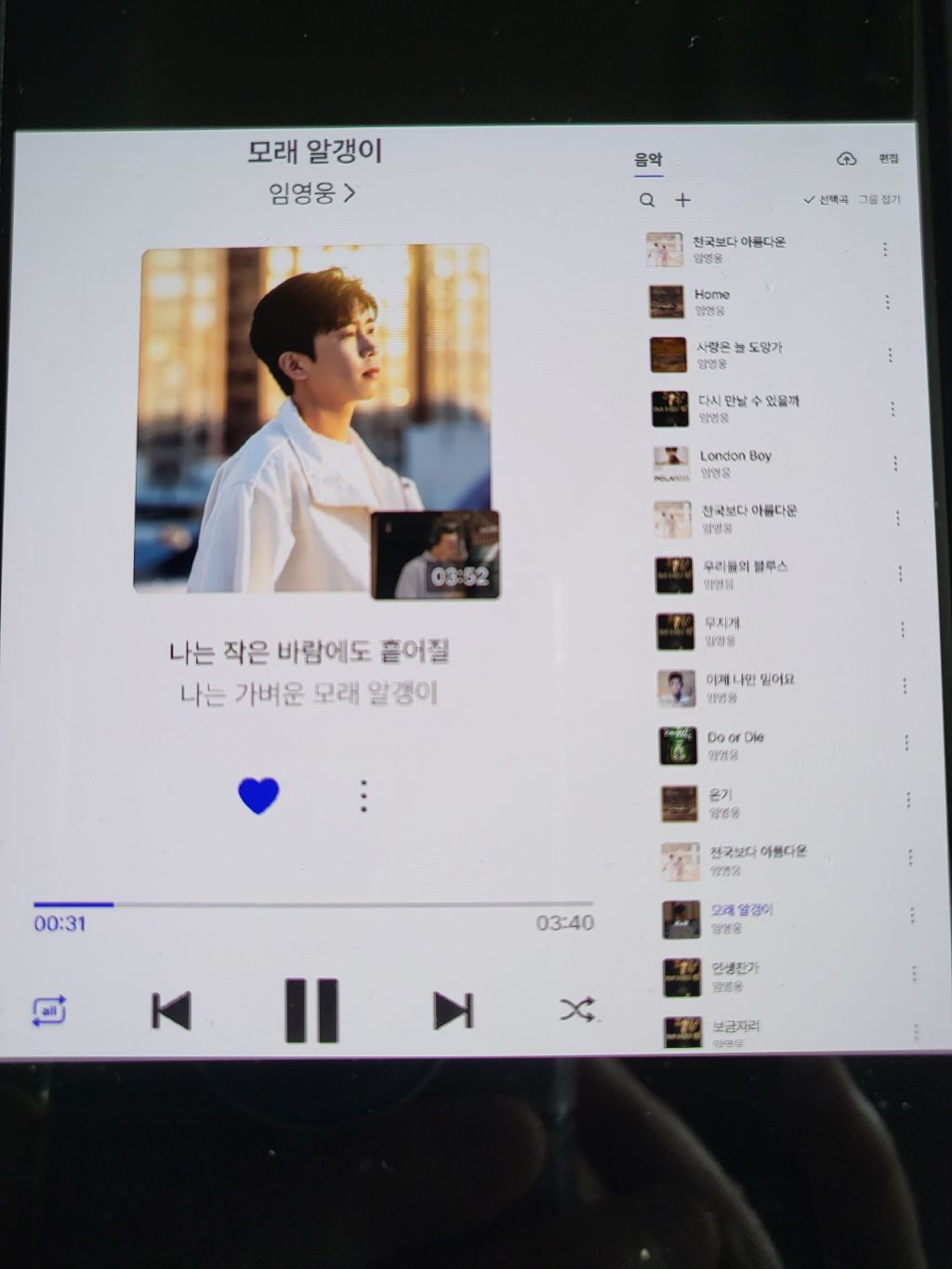
Task: Unlike the song with the blue heart
Action: pos(258,796)
